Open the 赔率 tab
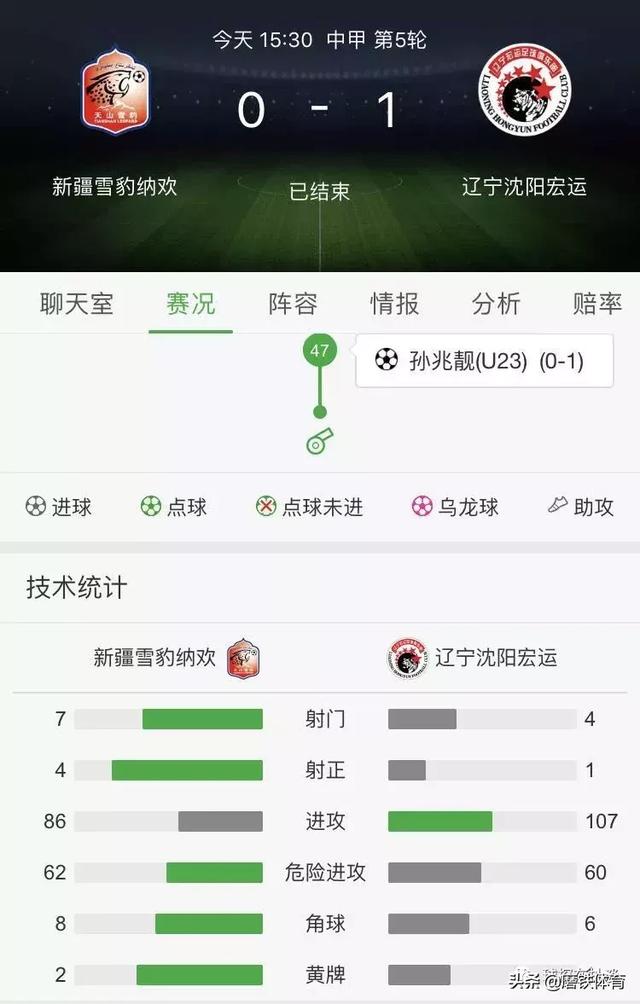Viewport: 640px width, 1004px height. (597, 304)
